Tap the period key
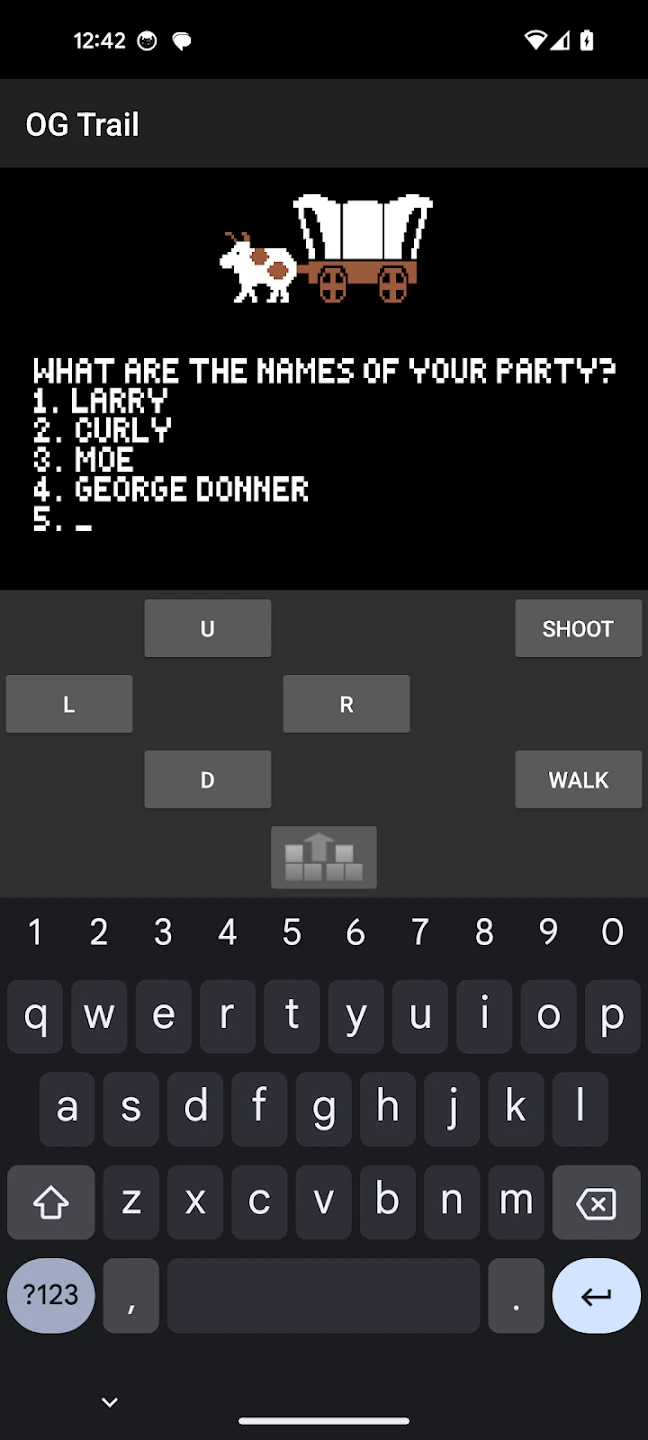The image size is (648, 1440). pos(516,1296)
